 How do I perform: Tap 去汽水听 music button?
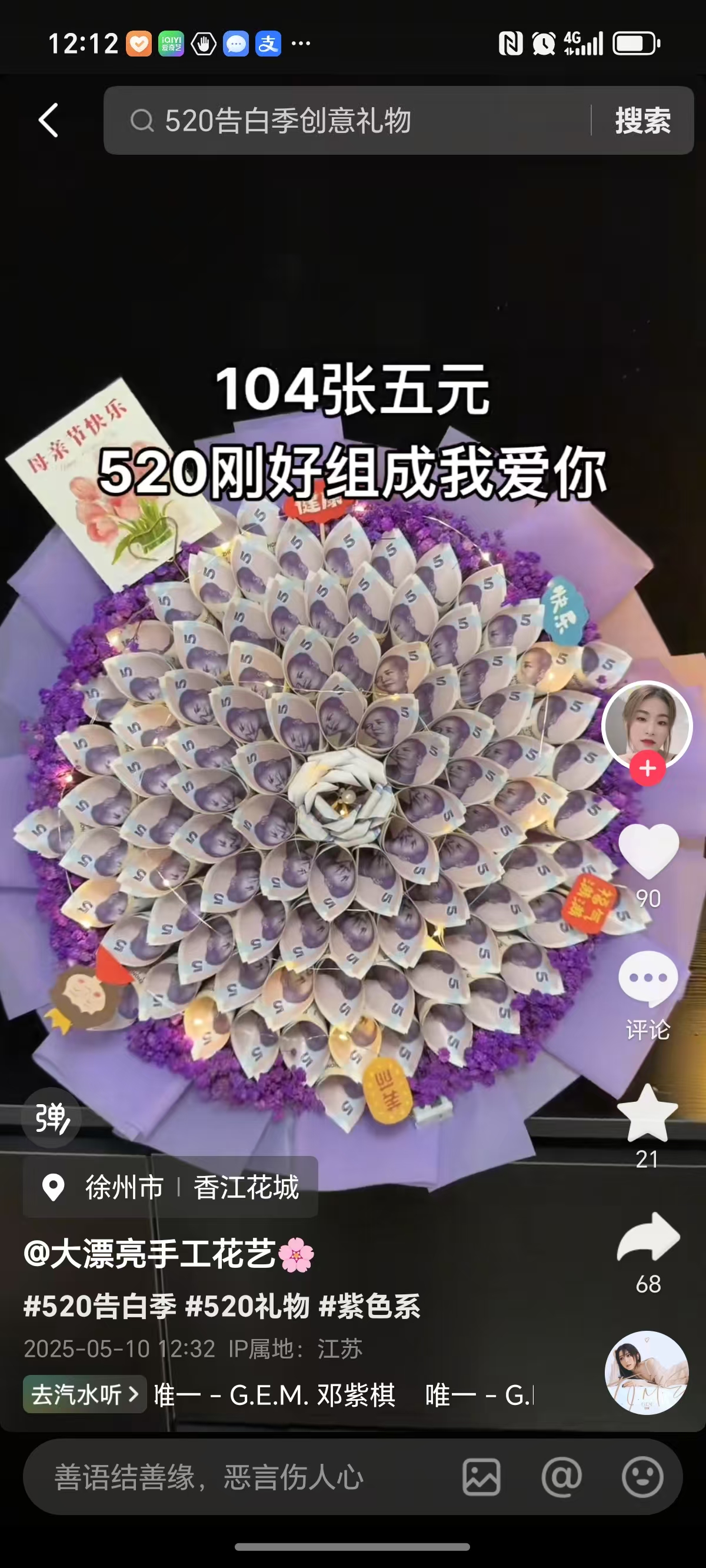tap(85, 1394)
